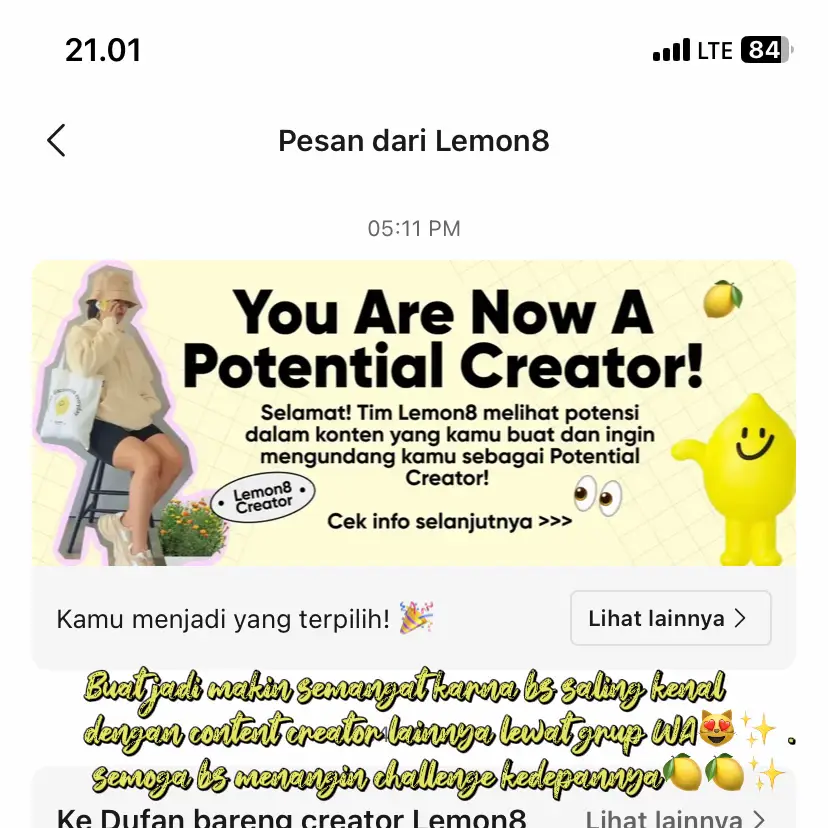Go back from Pesan dari Lemon8
This screenshot has width=828, height=828.
tap(57, 141)
